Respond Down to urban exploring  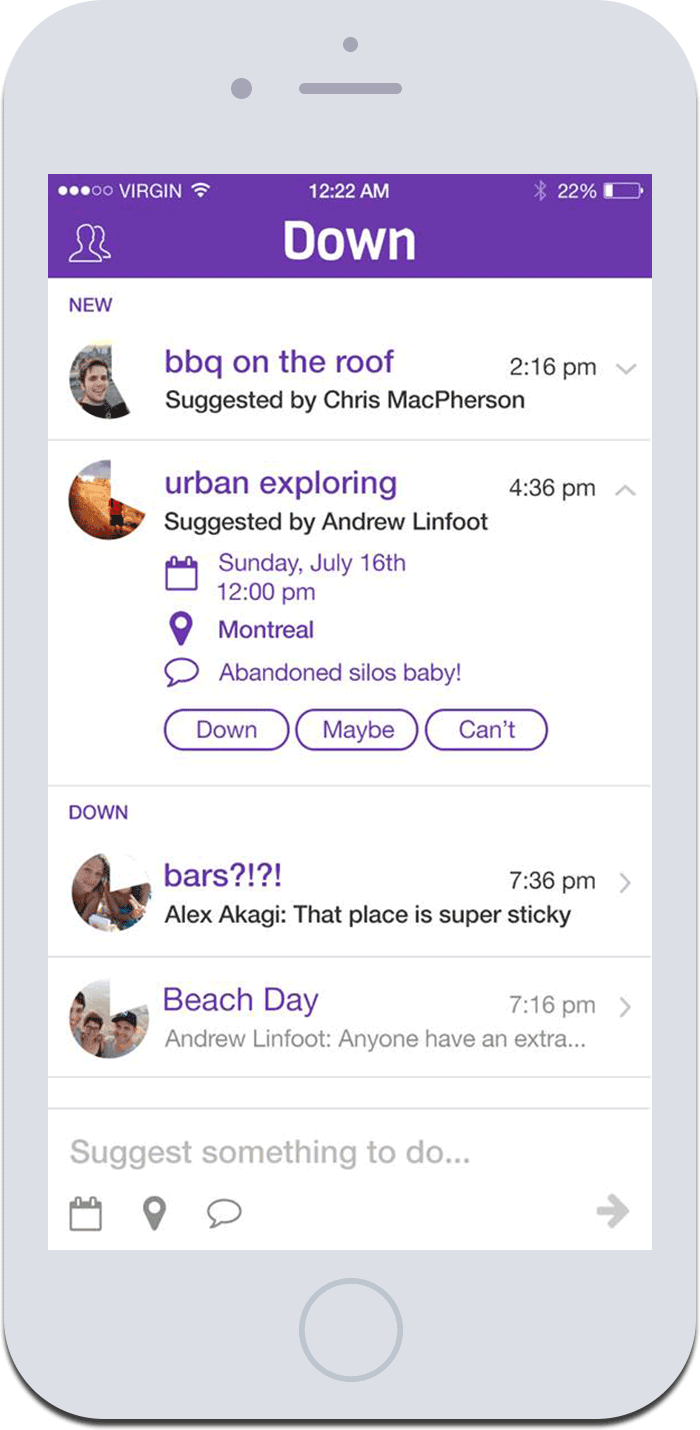coord(226,730)
